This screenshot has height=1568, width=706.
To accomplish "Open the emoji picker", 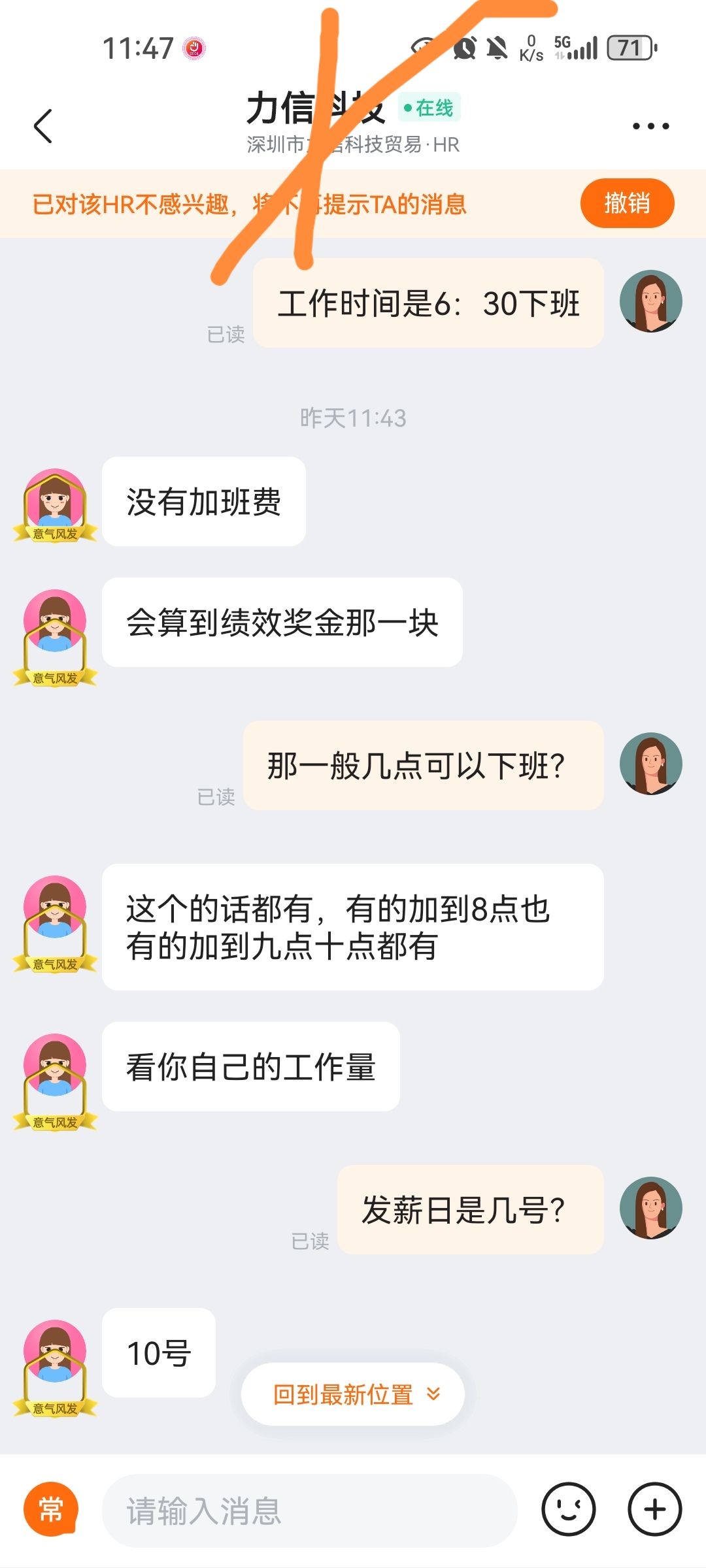I will [x=568, y=1509].
